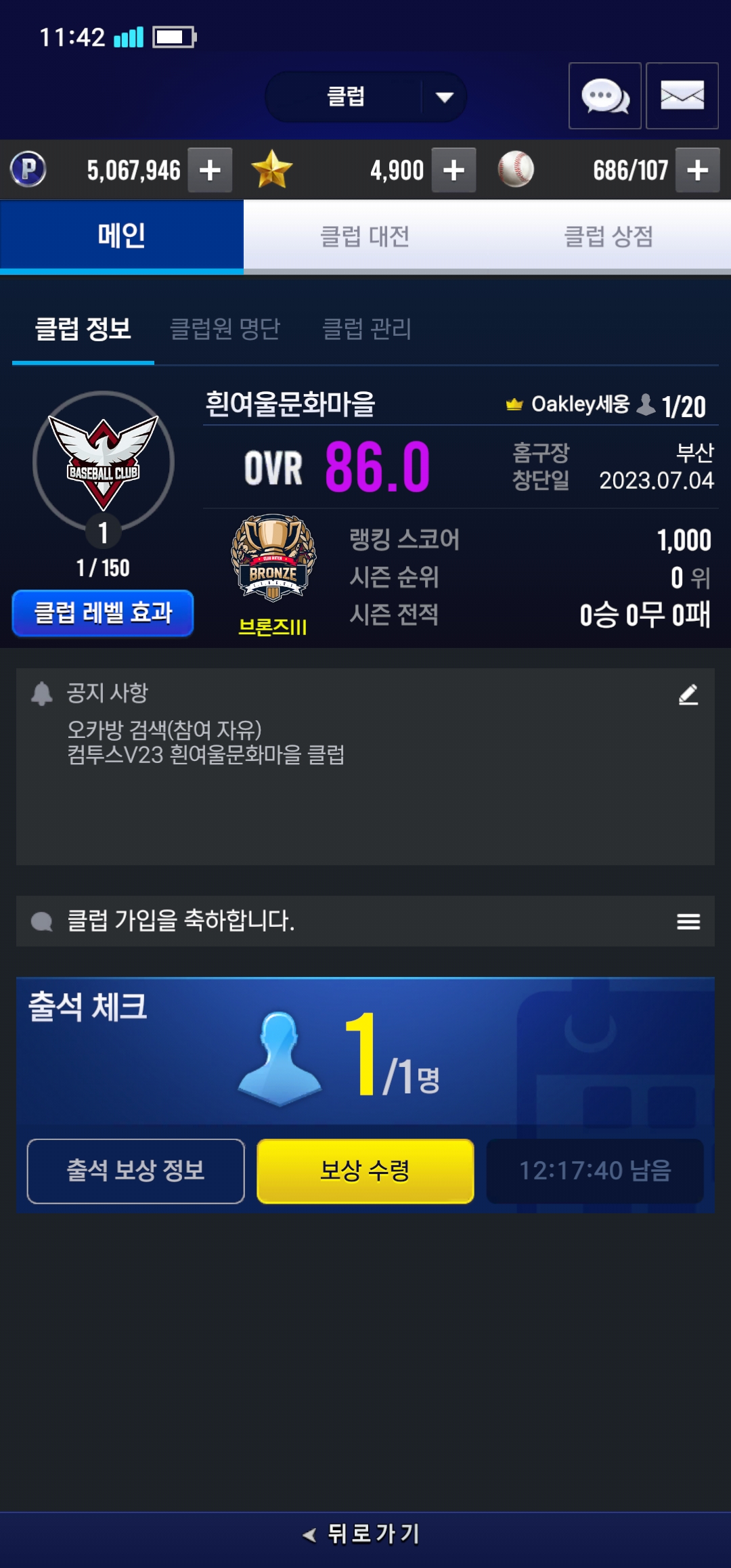
Task: Open the 클럽 dropdown menu
Action: tap(366, 97)
